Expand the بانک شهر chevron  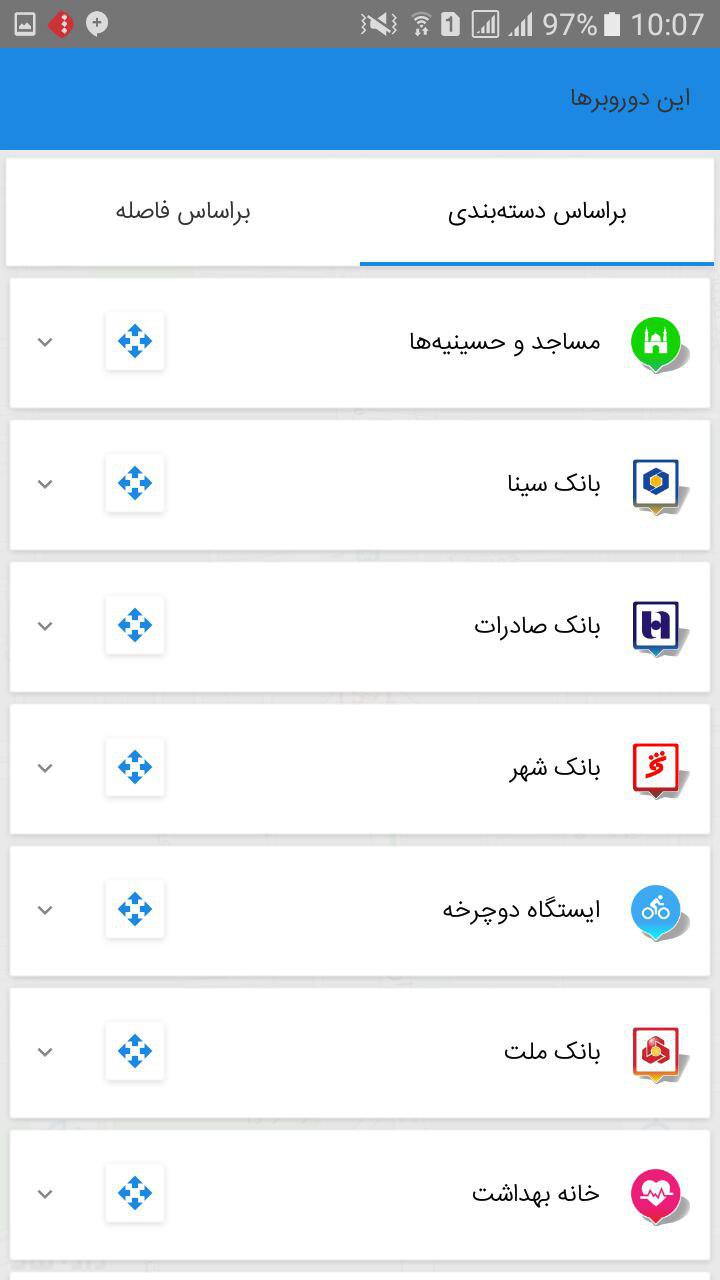pos(45,768)
